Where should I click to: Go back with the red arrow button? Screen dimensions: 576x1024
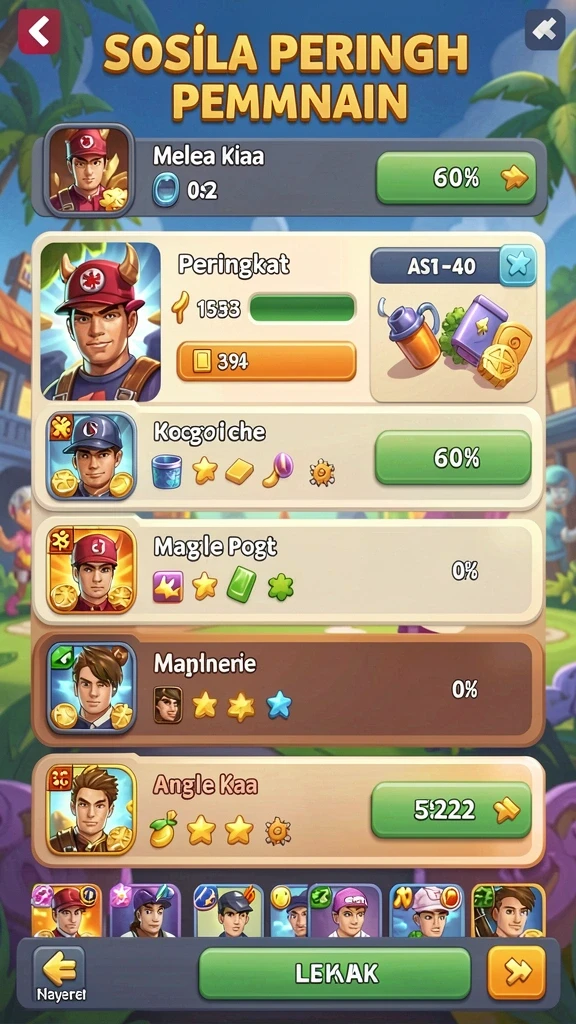click(x=39, y=31)
